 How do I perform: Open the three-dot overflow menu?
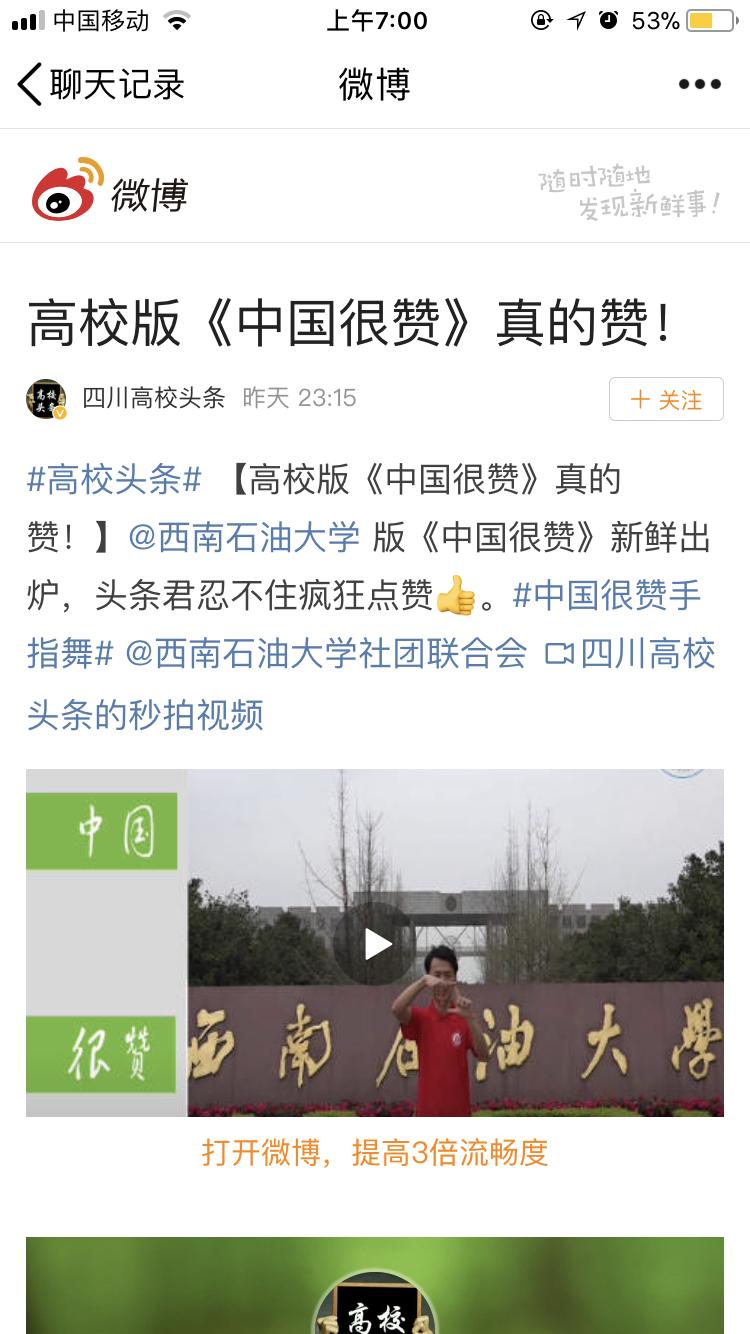699,85
